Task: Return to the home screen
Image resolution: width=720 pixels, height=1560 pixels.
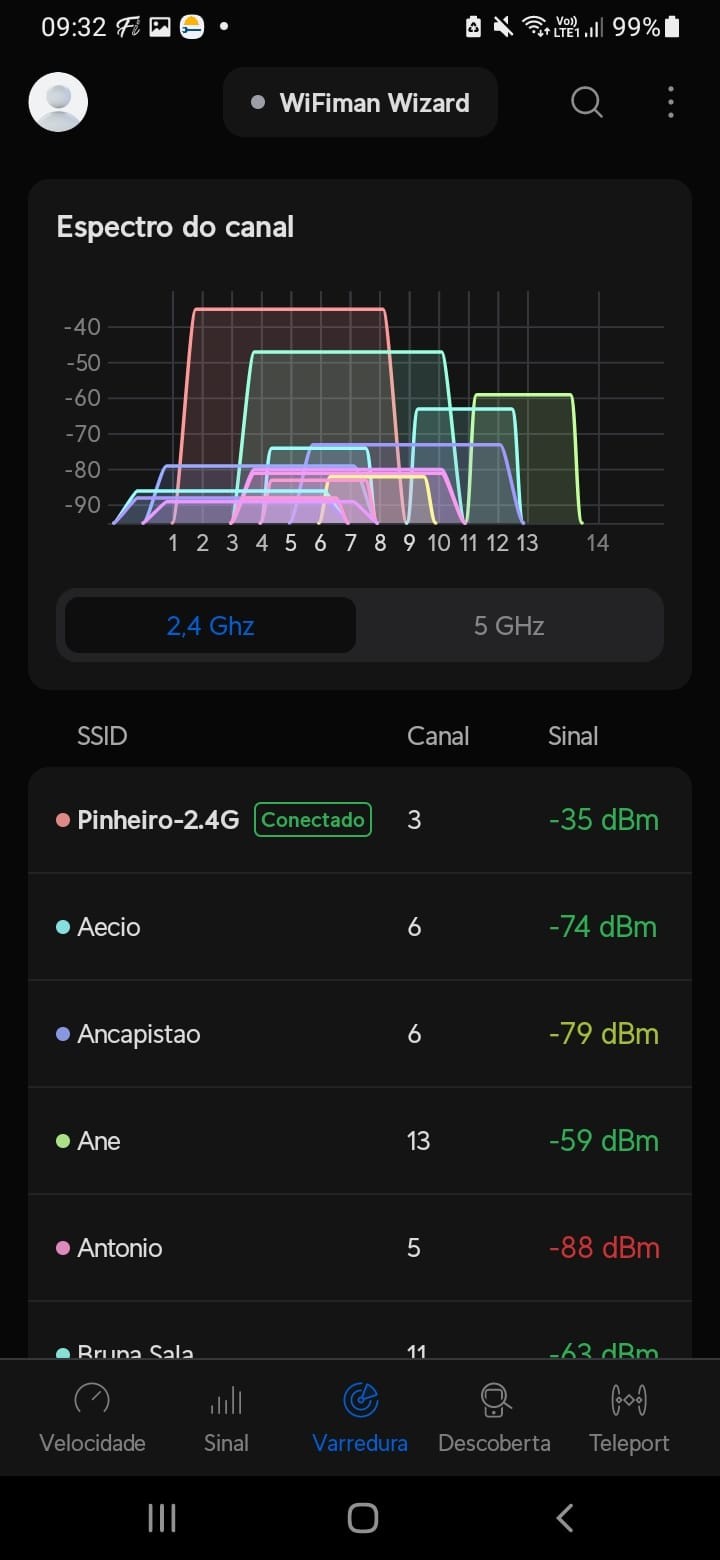Action: coord(362,1518)
